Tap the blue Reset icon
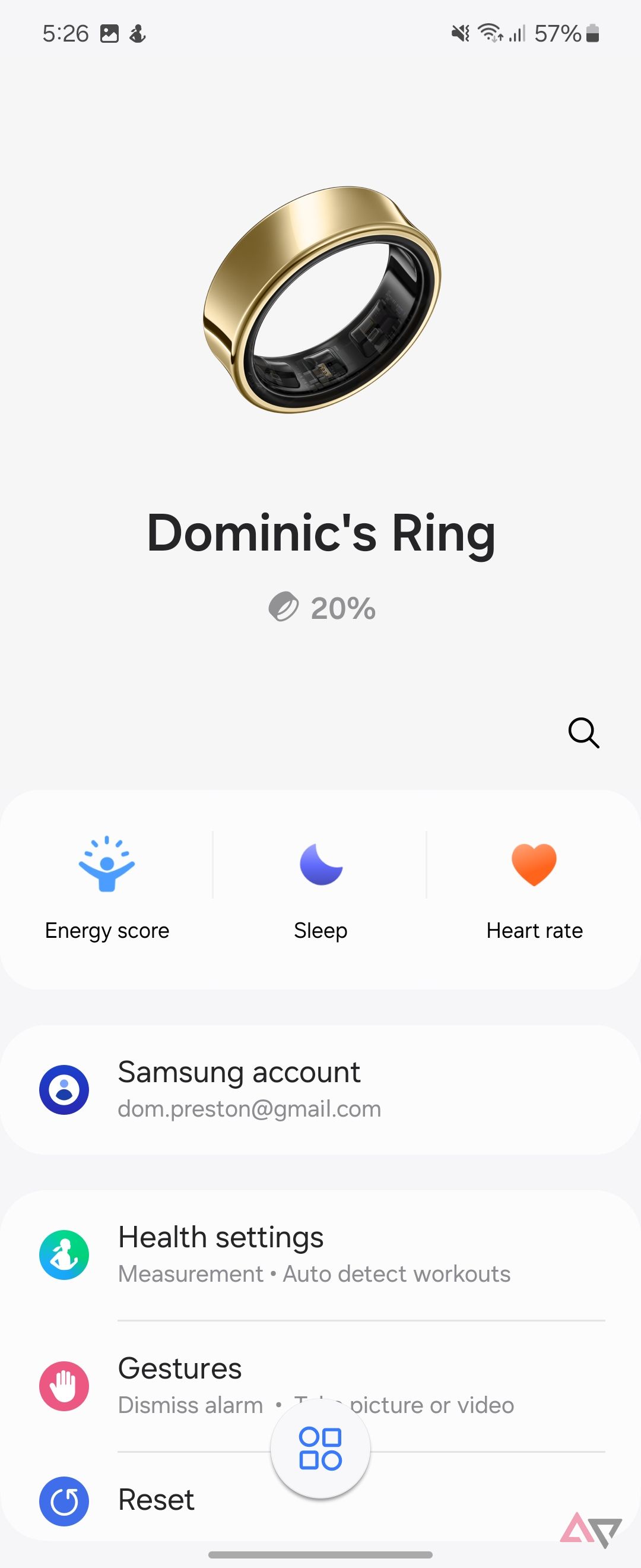641x1568 pixels. [64, 1500]
